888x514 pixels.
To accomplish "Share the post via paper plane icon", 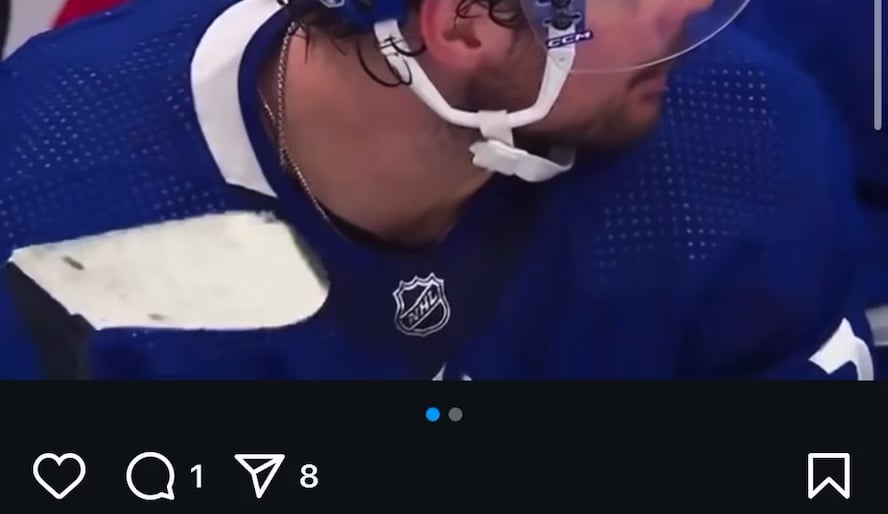I will (259, 475).
